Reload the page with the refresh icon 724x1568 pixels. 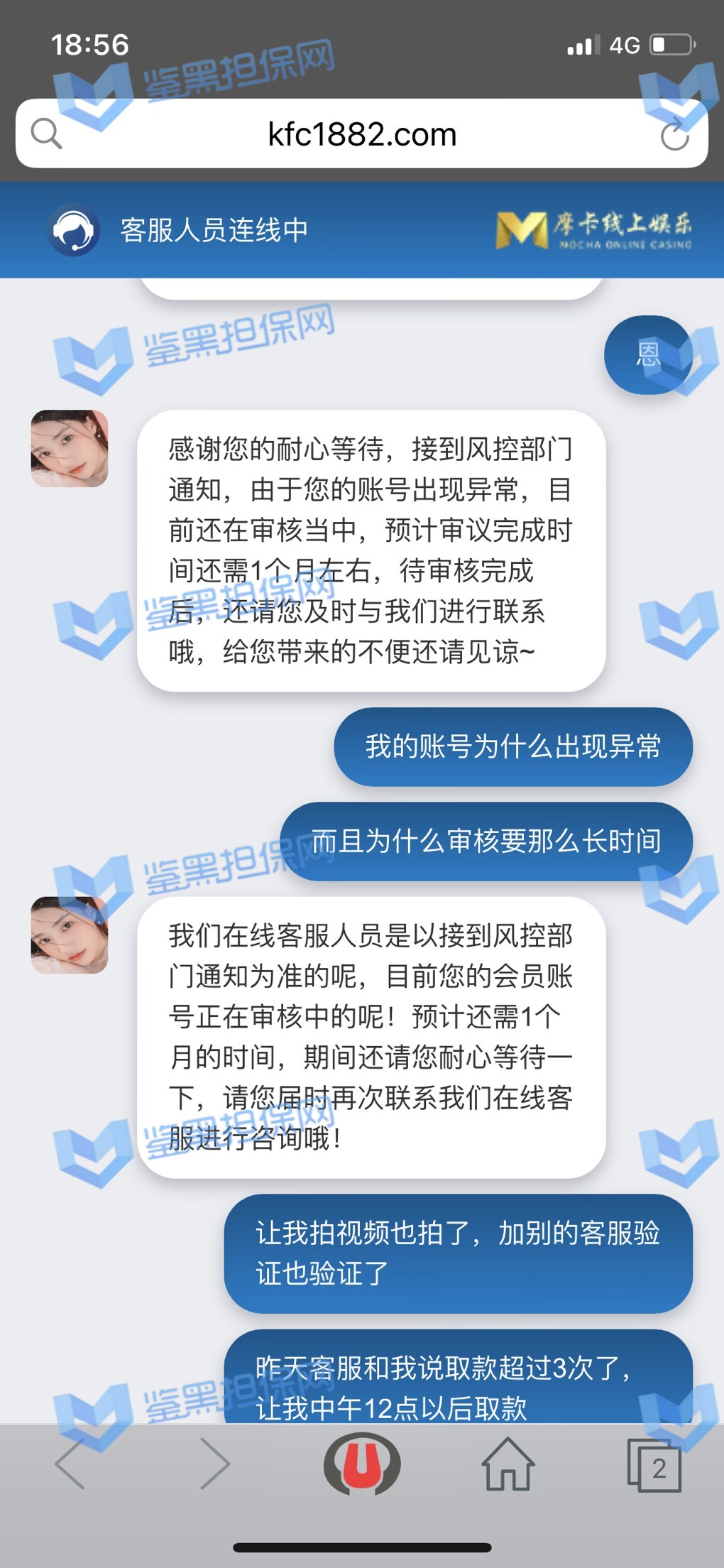674,134
